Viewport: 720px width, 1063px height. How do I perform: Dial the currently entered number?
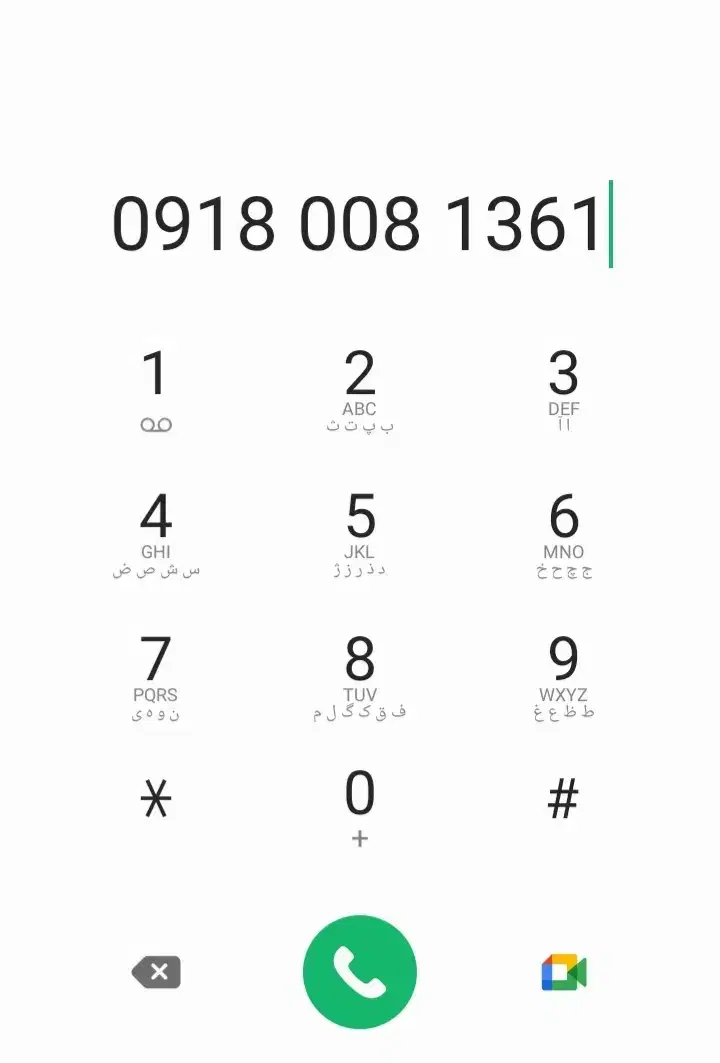pyautogui.click(x=359, y=970)
